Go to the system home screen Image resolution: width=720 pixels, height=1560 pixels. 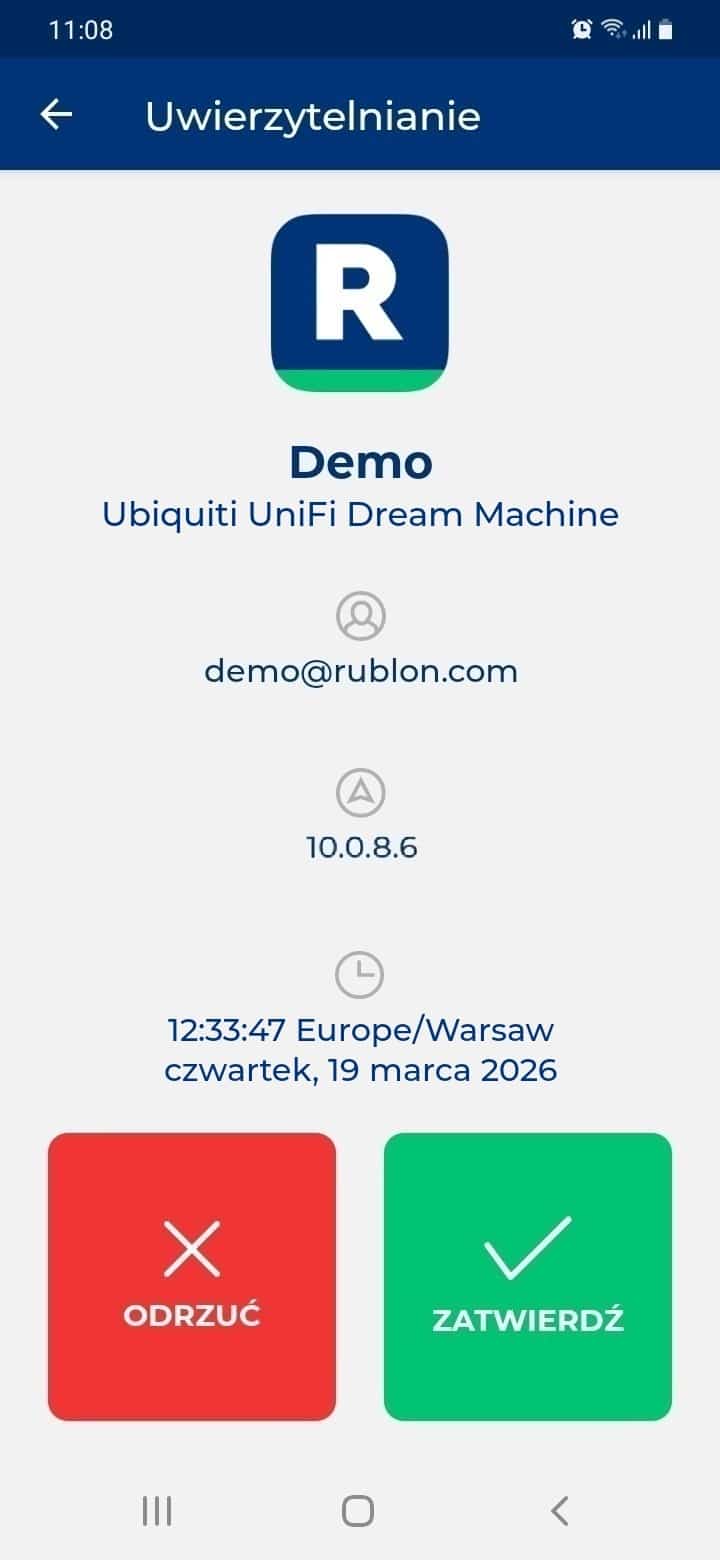358,1510
